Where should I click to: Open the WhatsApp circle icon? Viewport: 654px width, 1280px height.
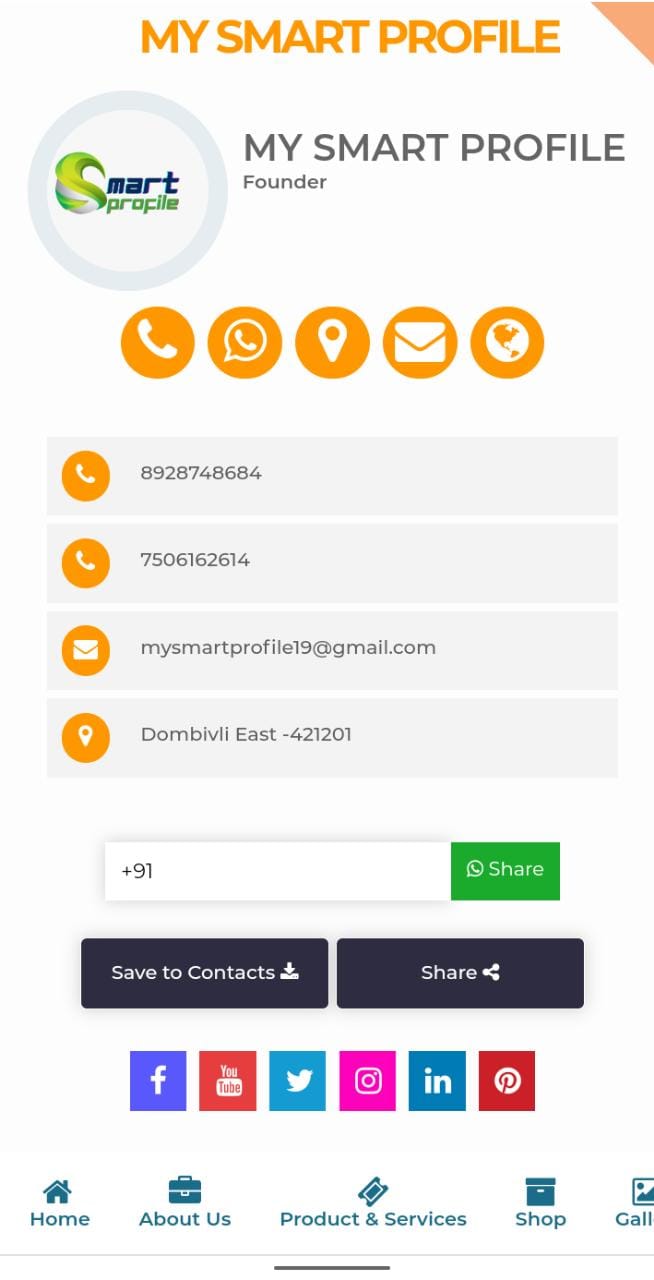[245, 343]
